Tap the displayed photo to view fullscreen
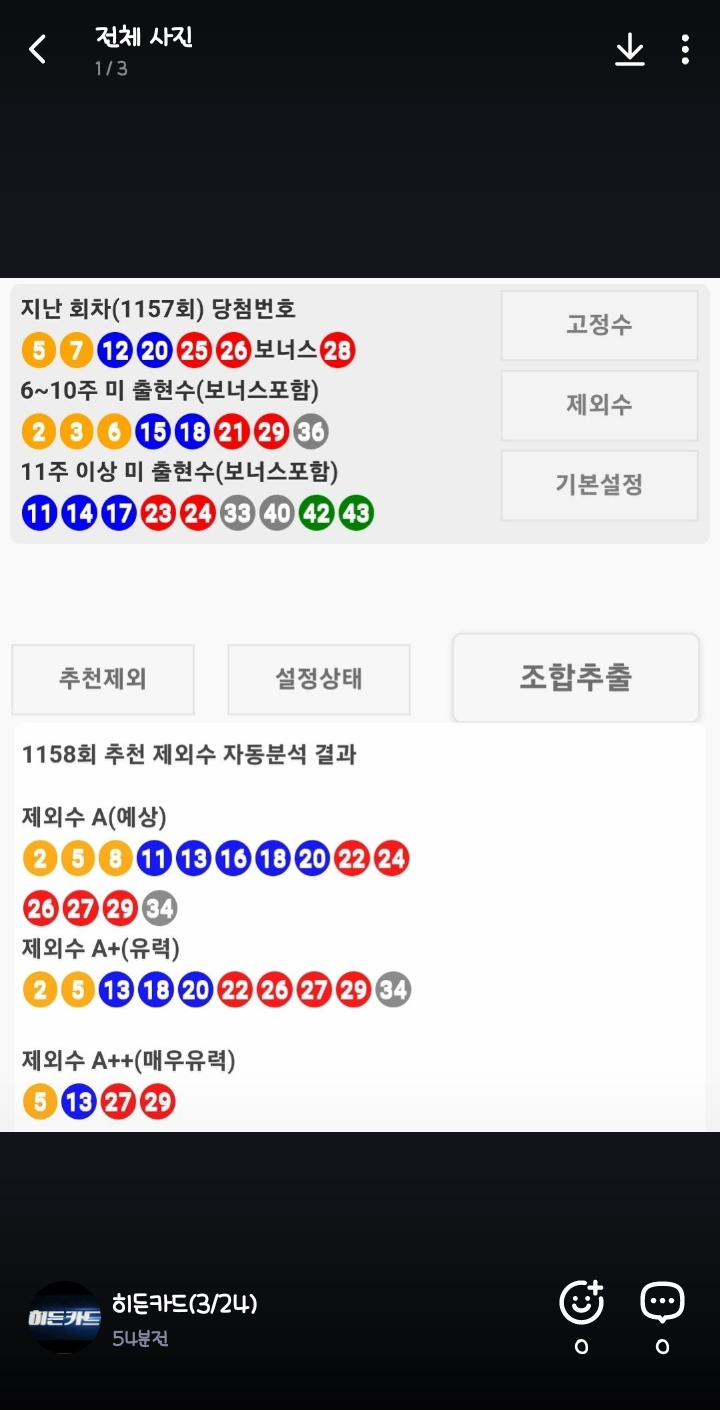This screenshot has height=1410, width=720. [360, 705]
